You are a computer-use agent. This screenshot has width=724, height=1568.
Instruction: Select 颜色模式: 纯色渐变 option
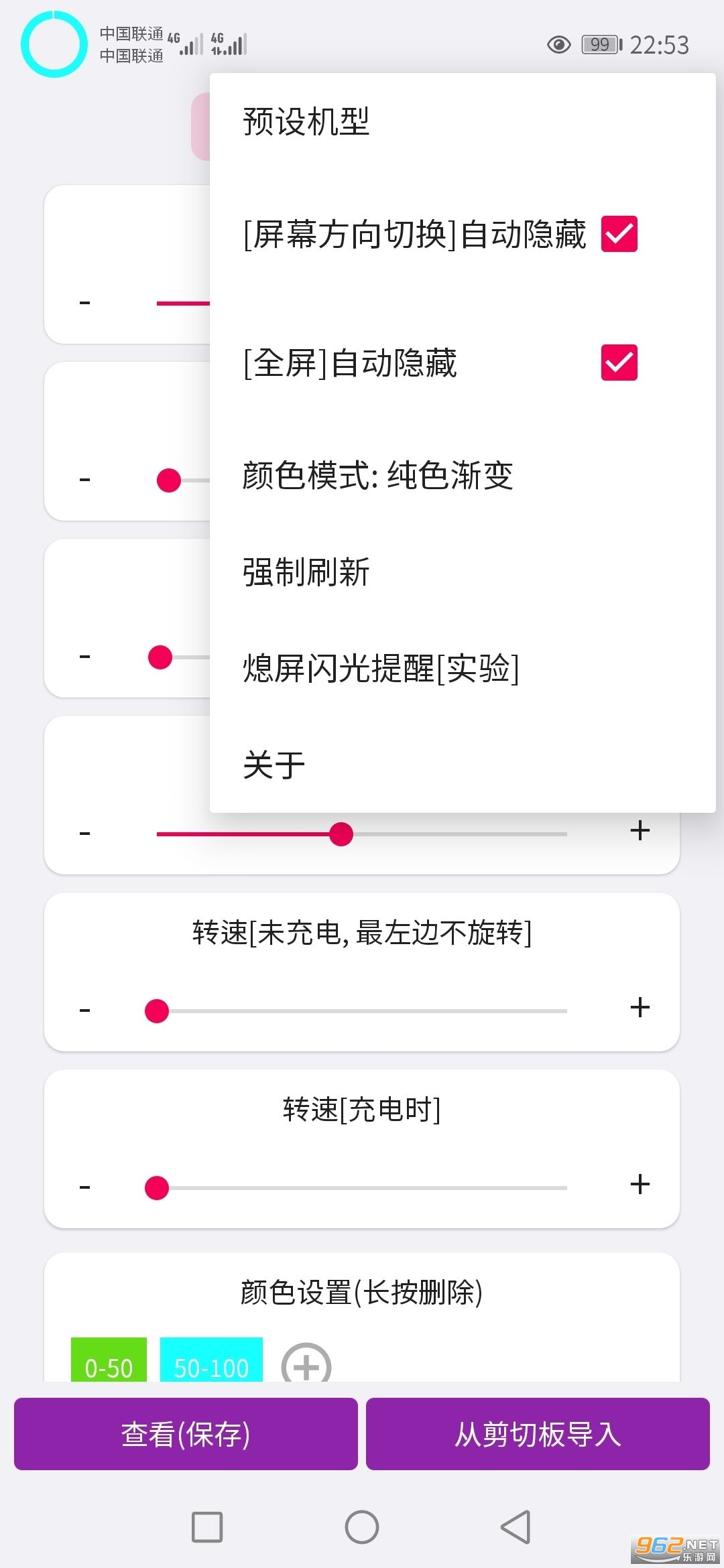pos(463,476)
